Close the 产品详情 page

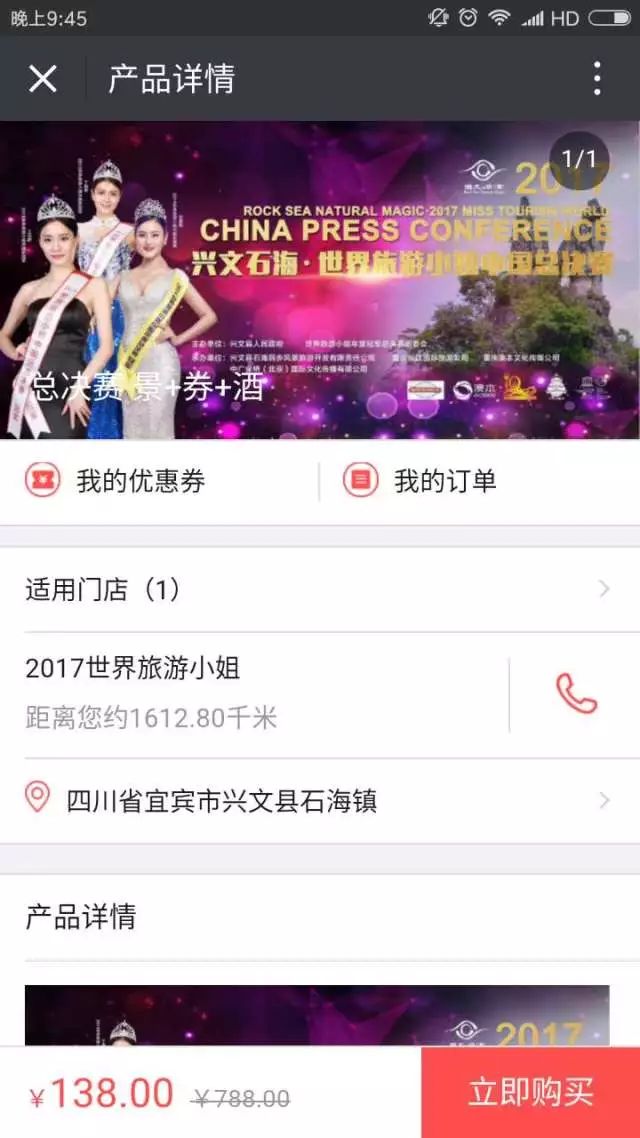pyautogui.click(x=43, y=78)
